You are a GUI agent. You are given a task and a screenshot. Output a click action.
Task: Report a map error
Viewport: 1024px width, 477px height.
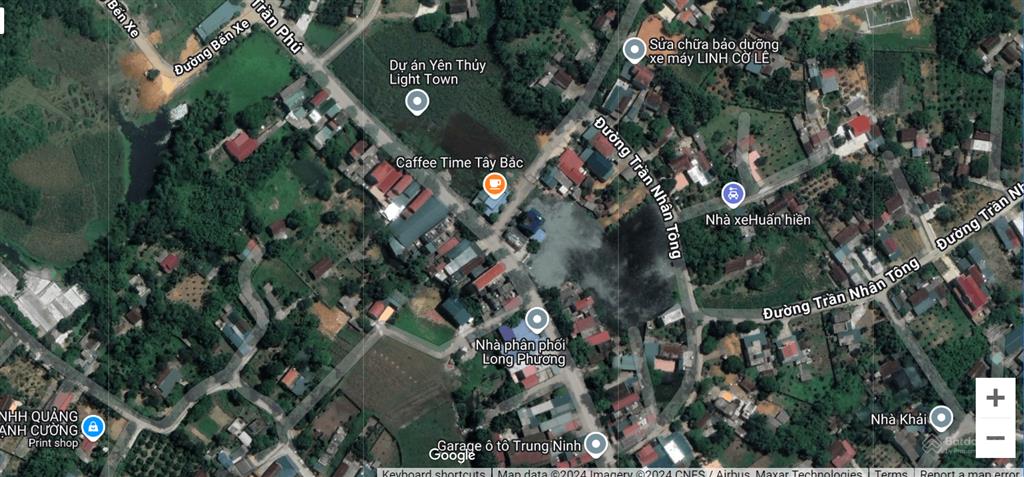[968, 473]
